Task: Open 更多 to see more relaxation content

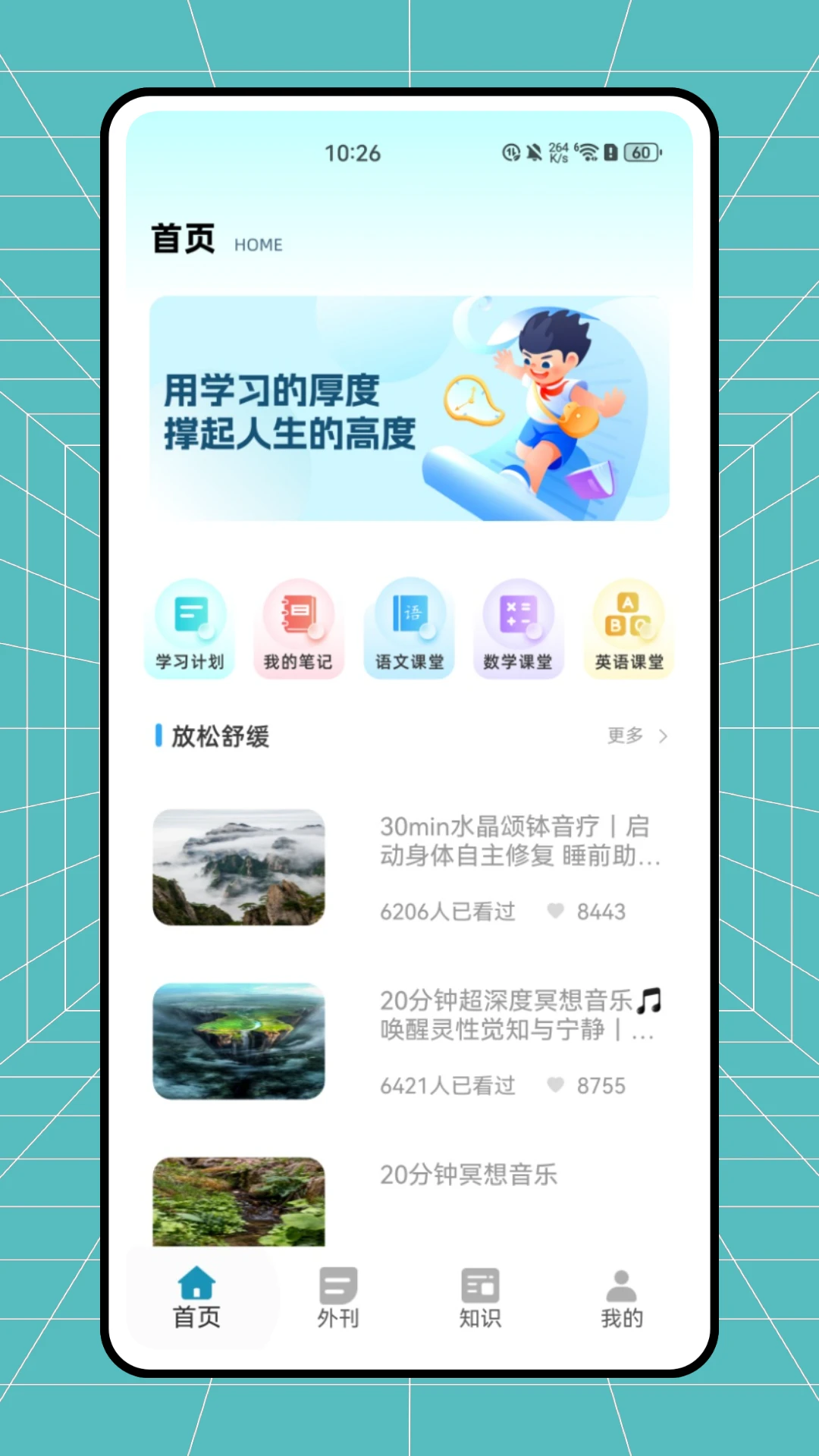Action: coord(623,736)
